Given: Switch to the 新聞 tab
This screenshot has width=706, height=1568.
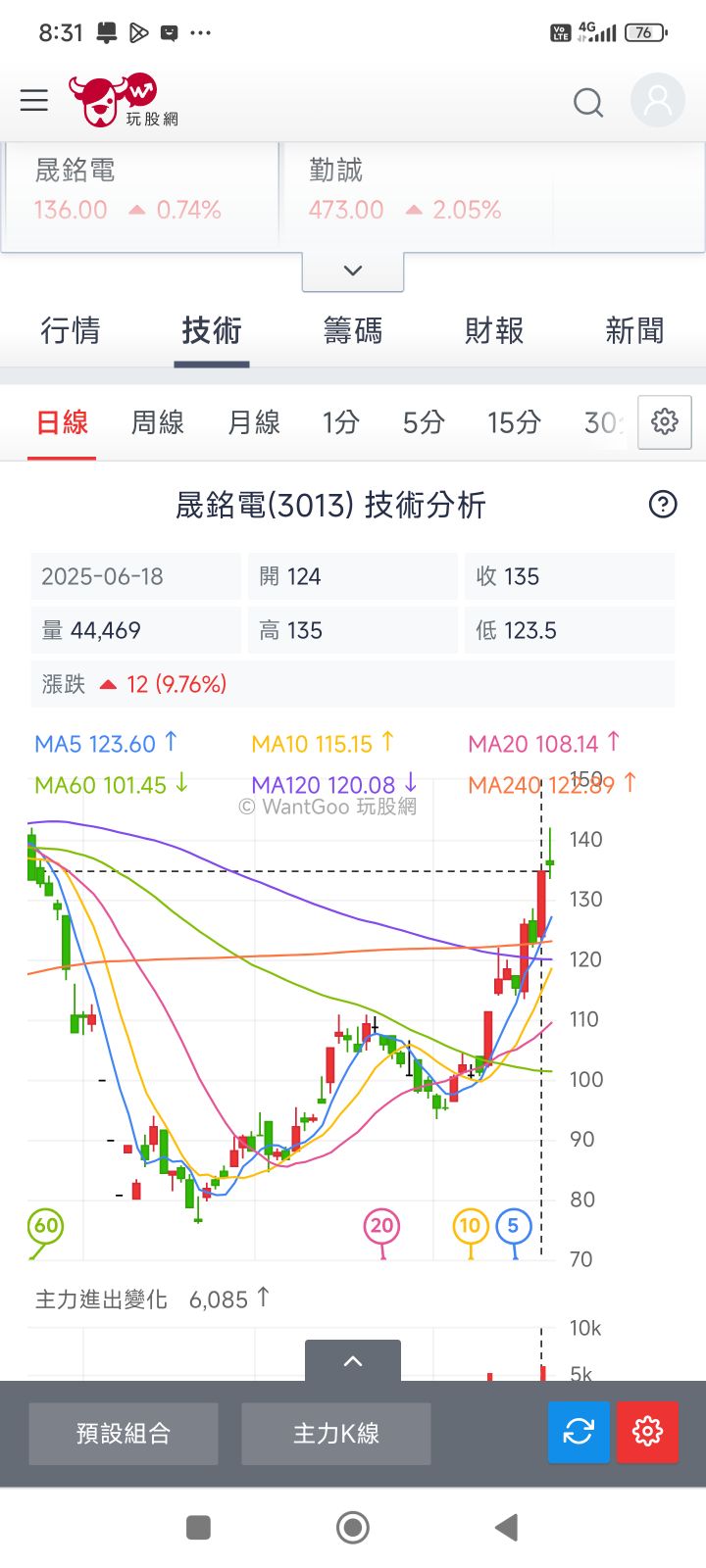Looking at the screenshot, I should [634, 331].
